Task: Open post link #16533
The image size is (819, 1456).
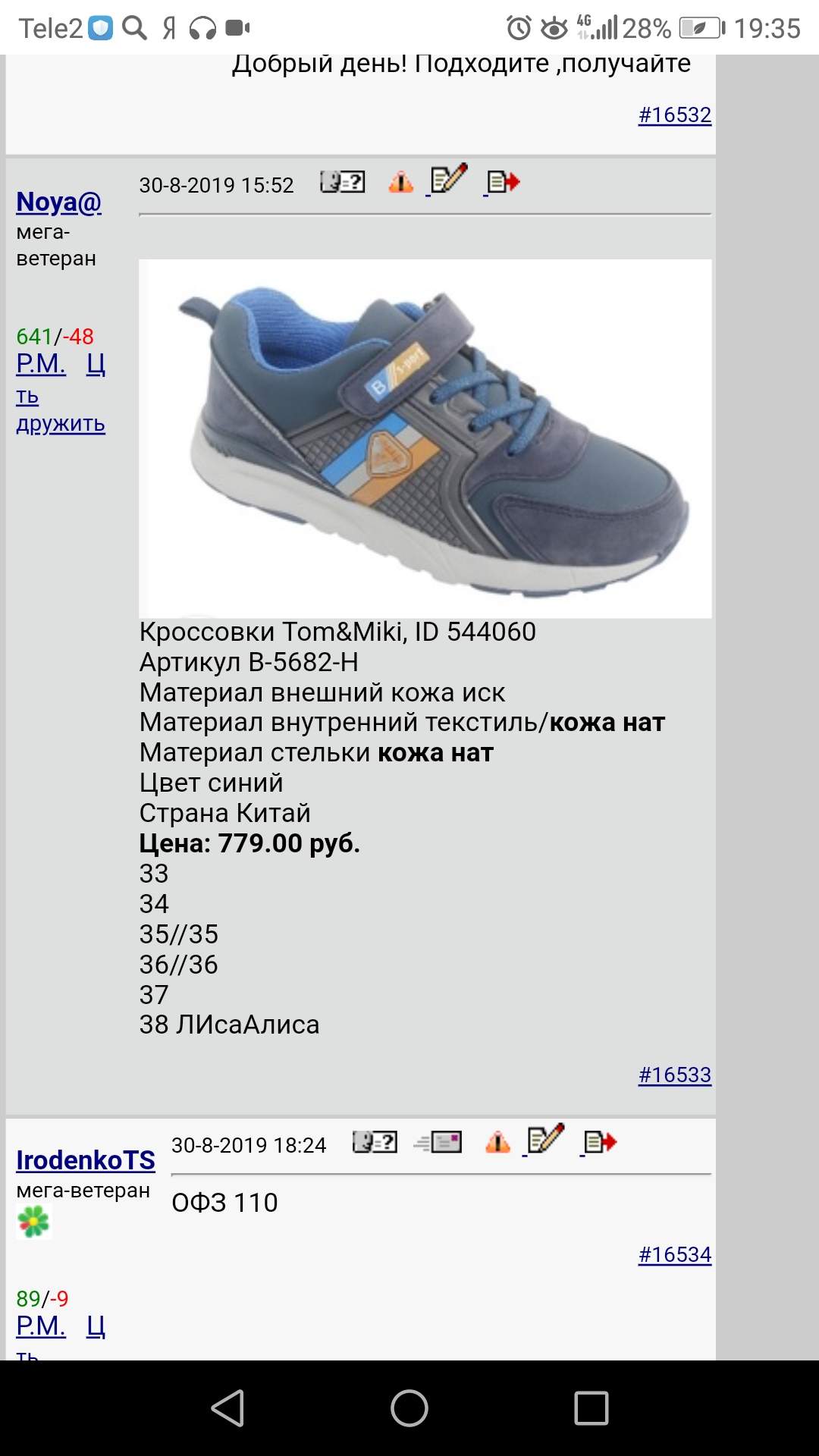Action: 675,1075
